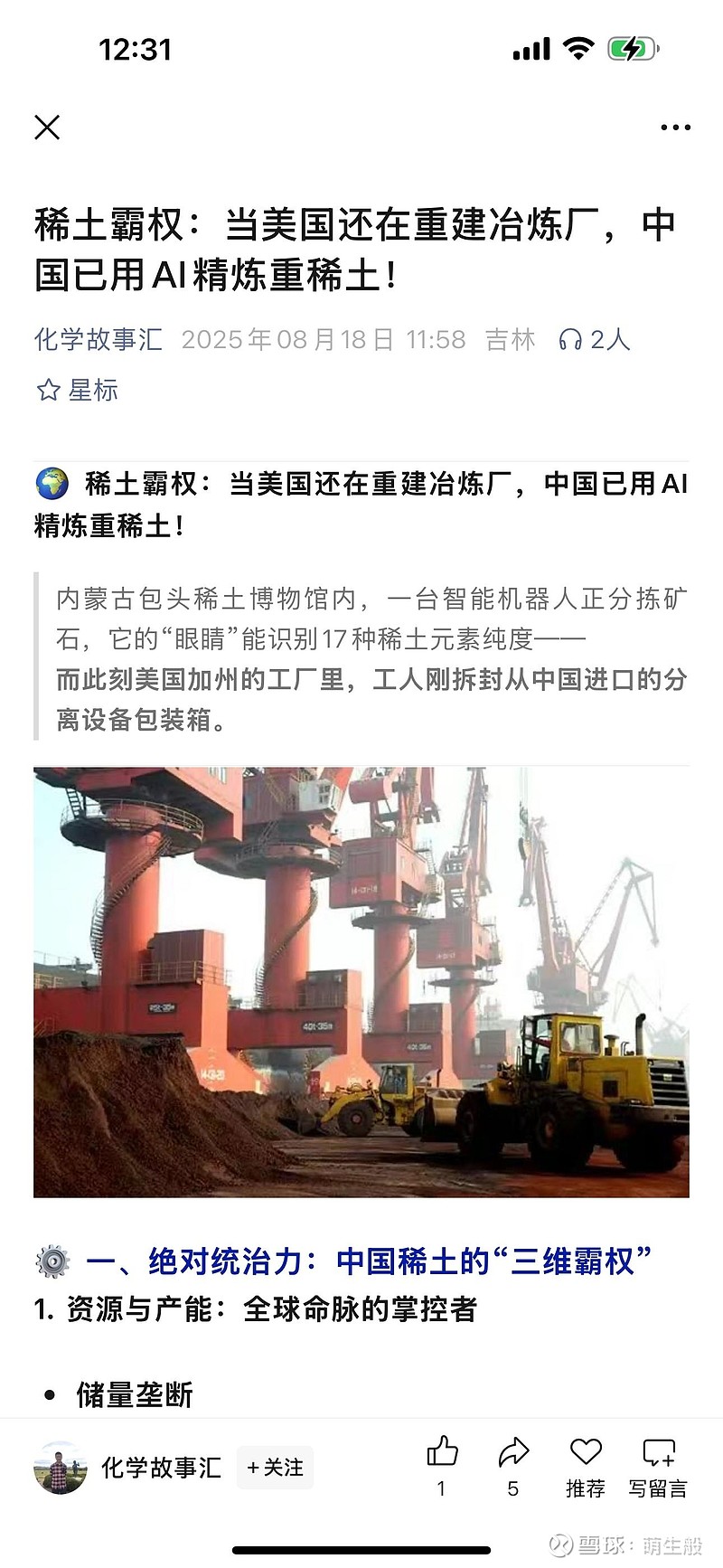Like the article with the thumbs-up icon
The height and width of the screenshot is (1568, 723).
click(x=442, y=1454)
